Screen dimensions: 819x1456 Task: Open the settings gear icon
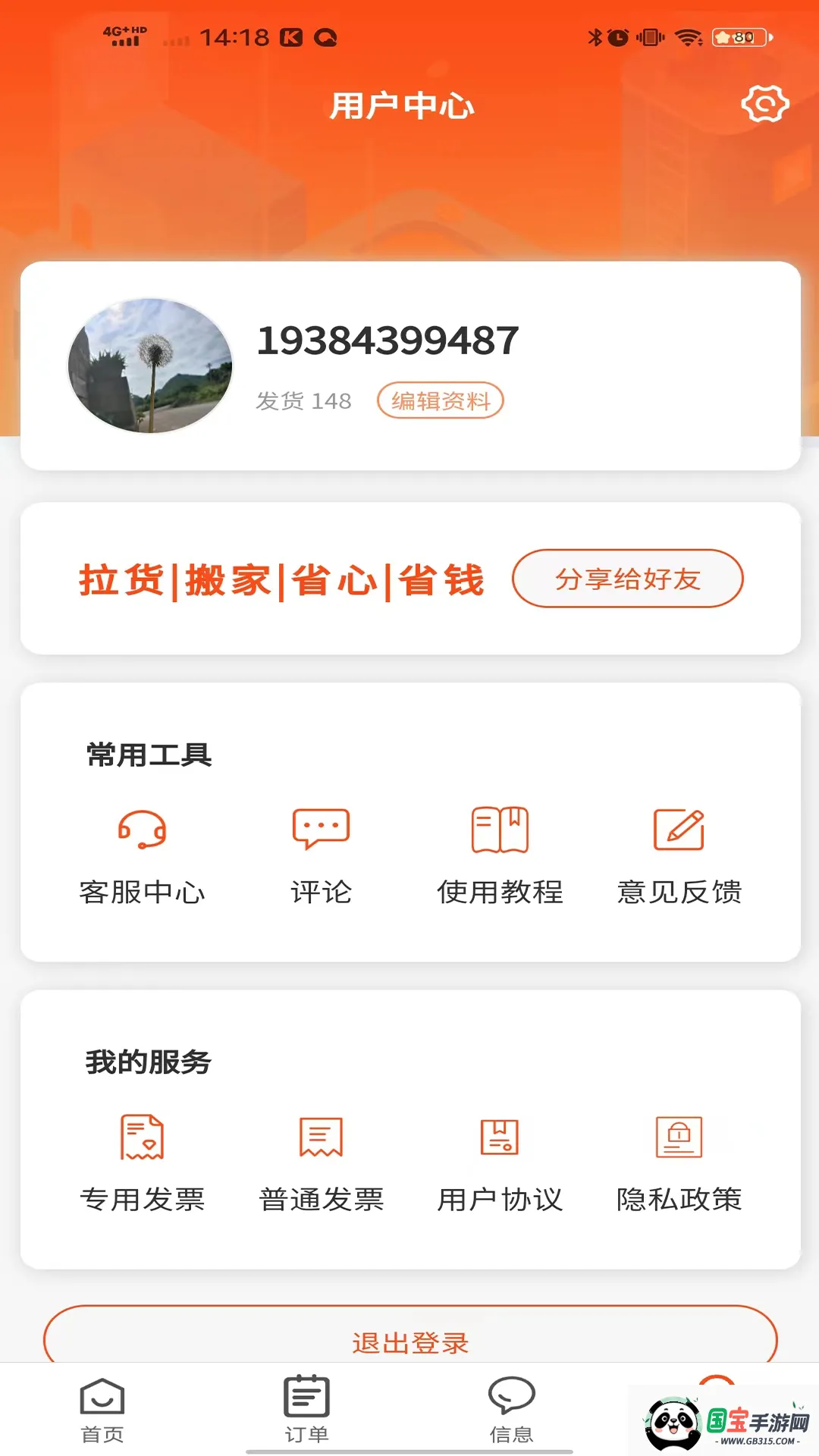[x=764, y=104]
